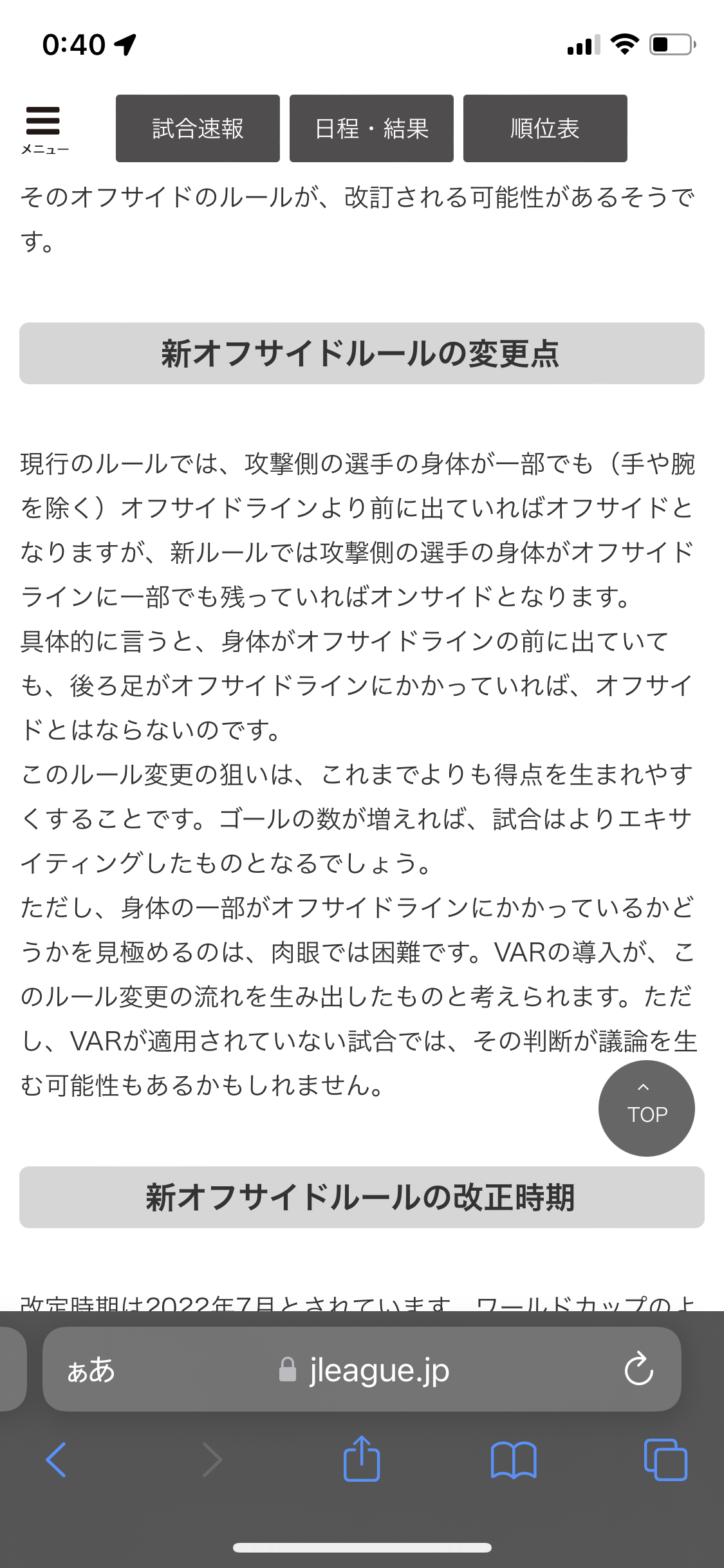Image resolution: width=724 pixels, height=1568 pixels.
Task: Open the 試合速報 section
Action: tap(198, 129)
